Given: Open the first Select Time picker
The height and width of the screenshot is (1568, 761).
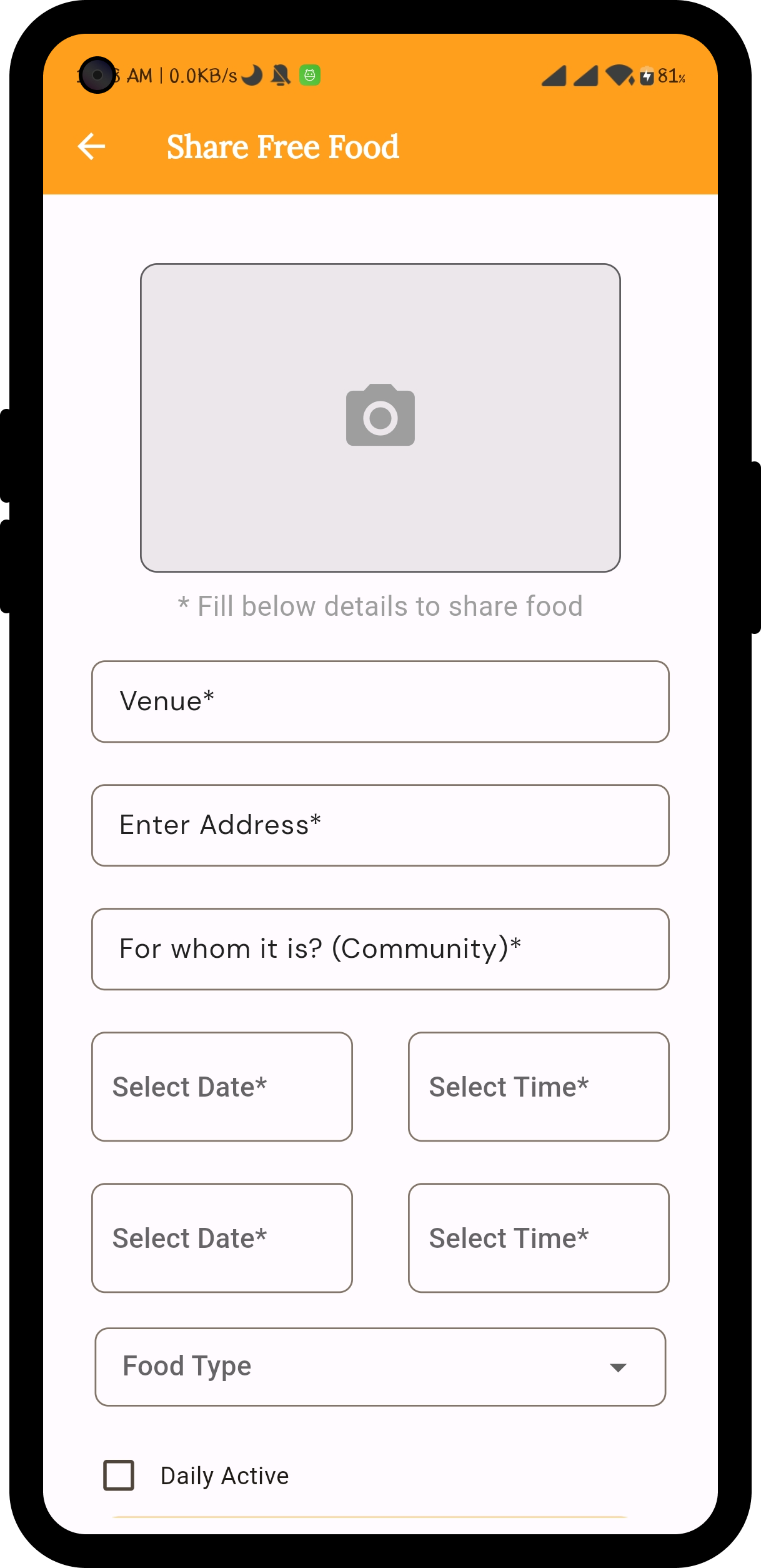Looking at the screenshot, I should (539, 1087).
